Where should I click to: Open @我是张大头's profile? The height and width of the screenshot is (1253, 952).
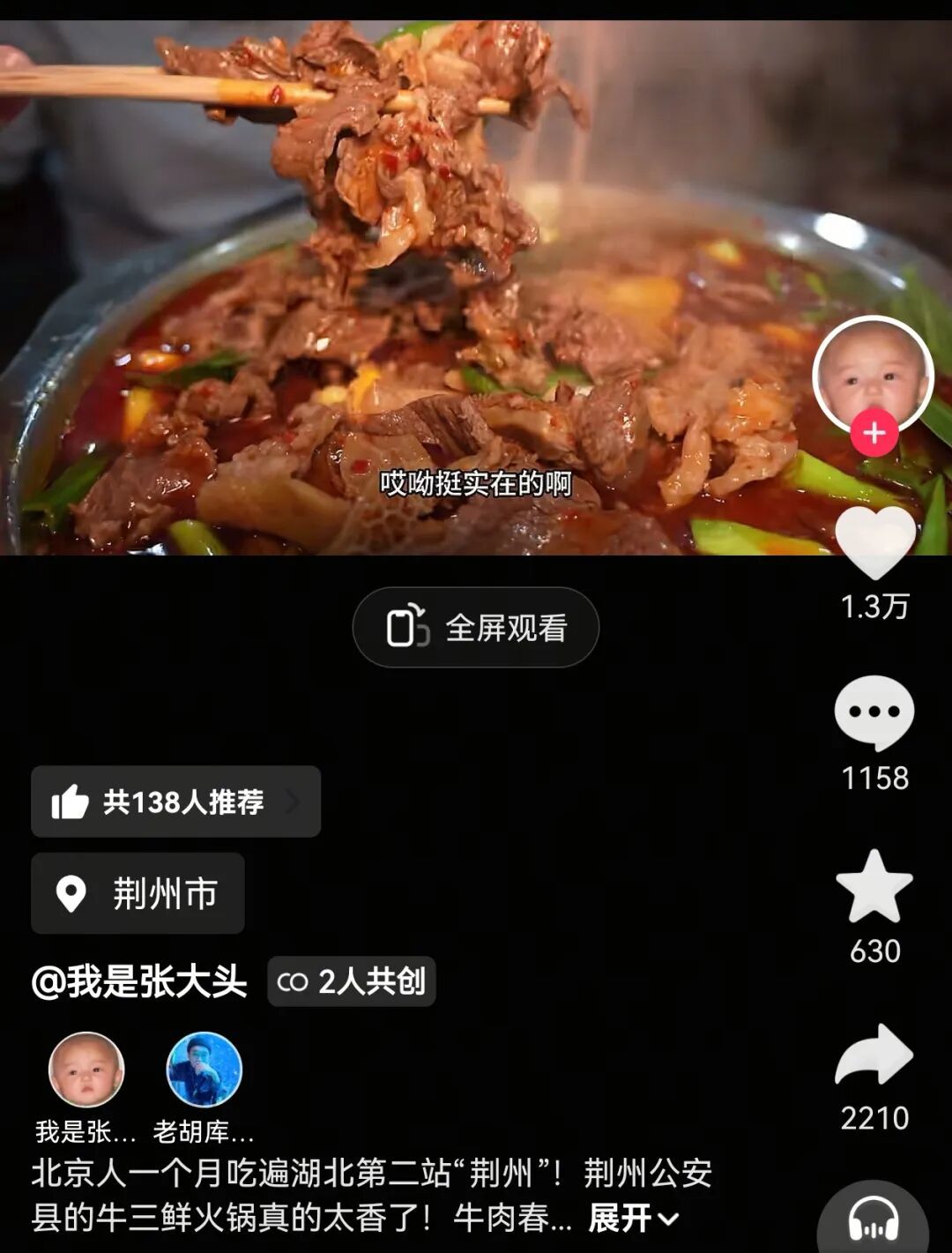click(x=139, y=981)
